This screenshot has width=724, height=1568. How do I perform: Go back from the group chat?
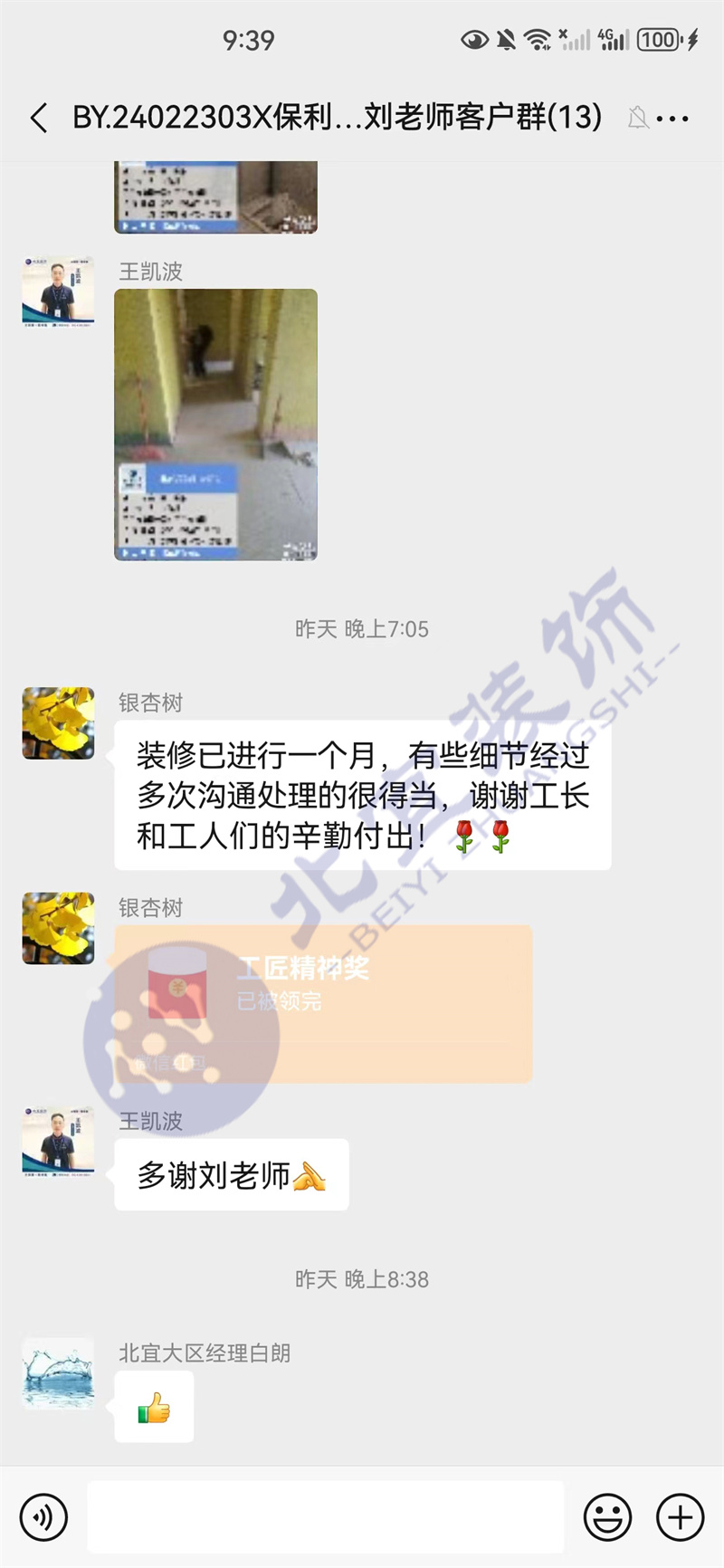click(x=38, y=118)
